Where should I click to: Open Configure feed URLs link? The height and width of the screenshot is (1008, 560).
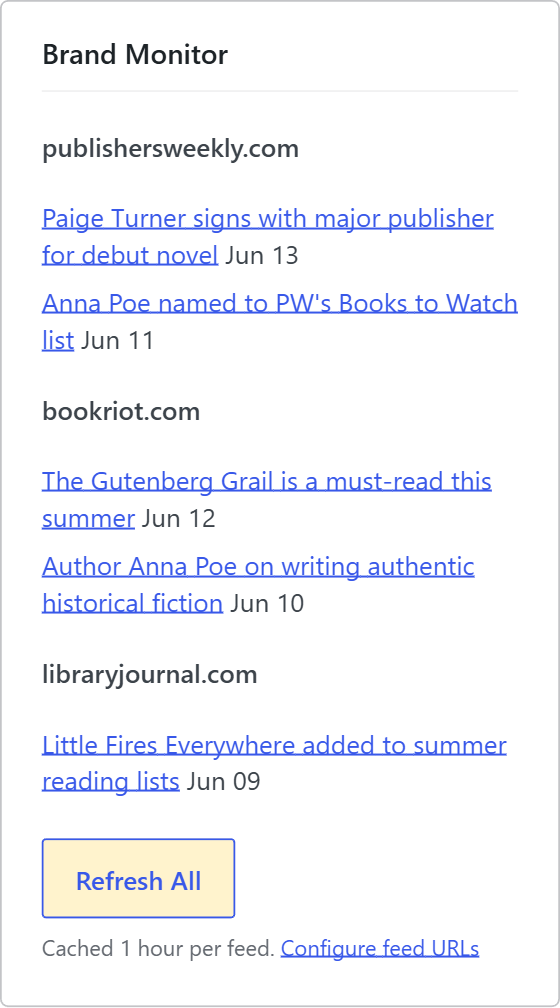point(380,948)
